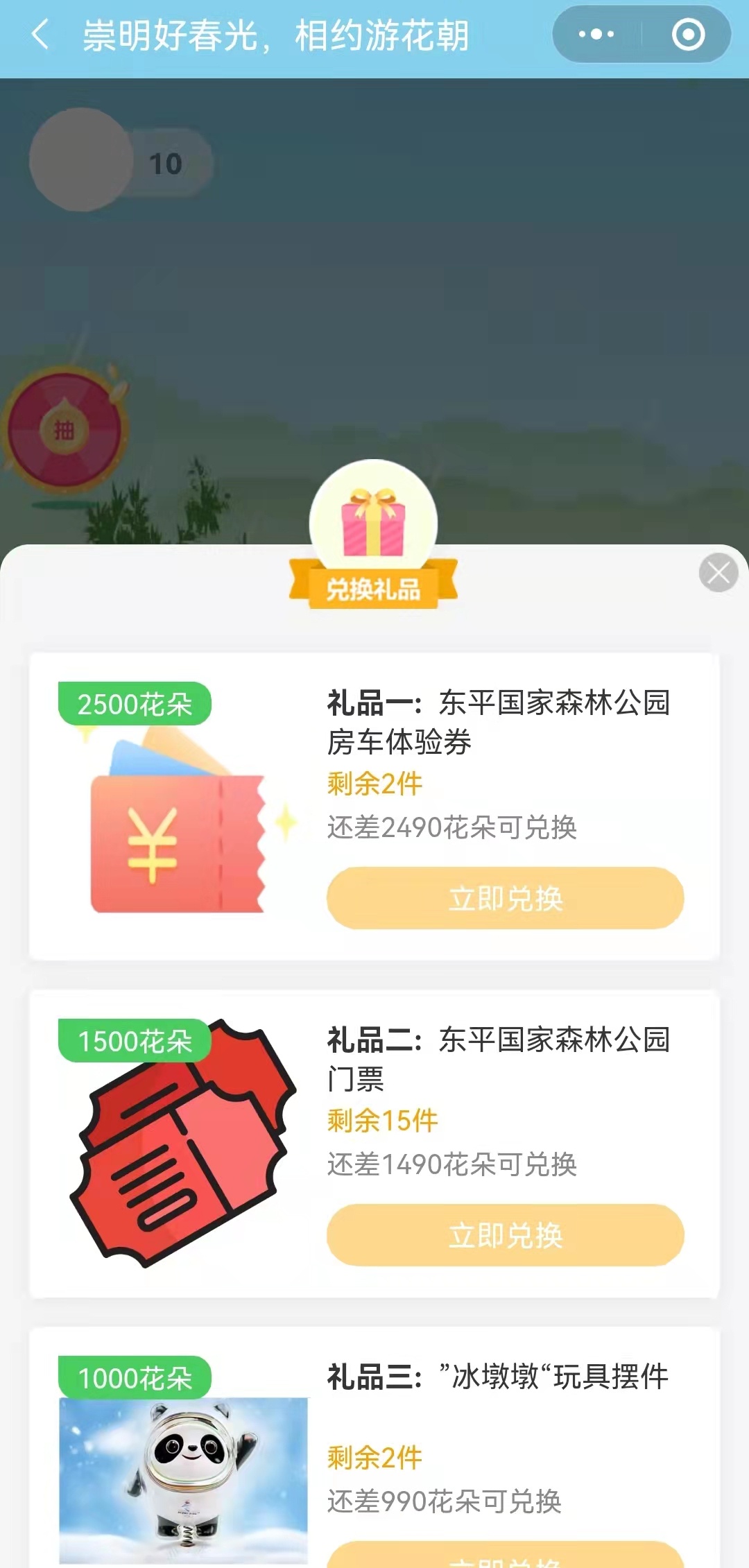Viewport: 749px width, 1568px height.
Task: Redeem 礼品一 房车体验券 with 立即兑换
Action: [505, 898]
